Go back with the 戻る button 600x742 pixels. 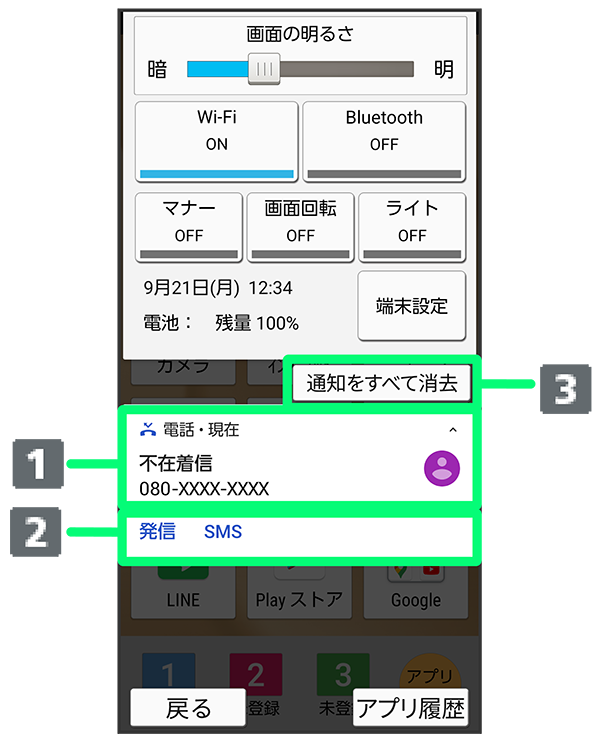click(x=188, y=708)
